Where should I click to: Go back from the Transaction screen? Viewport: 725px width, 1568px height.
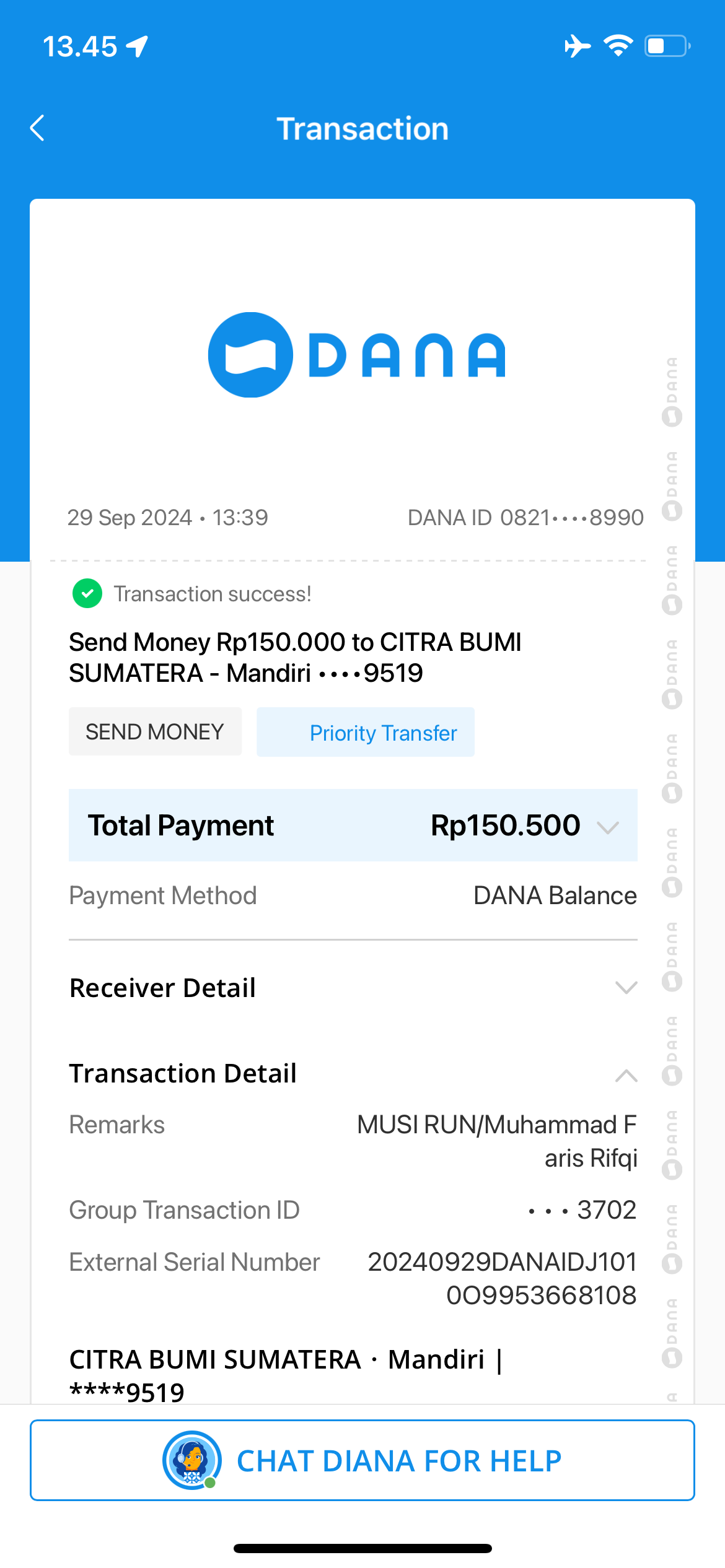click(38, 128)
